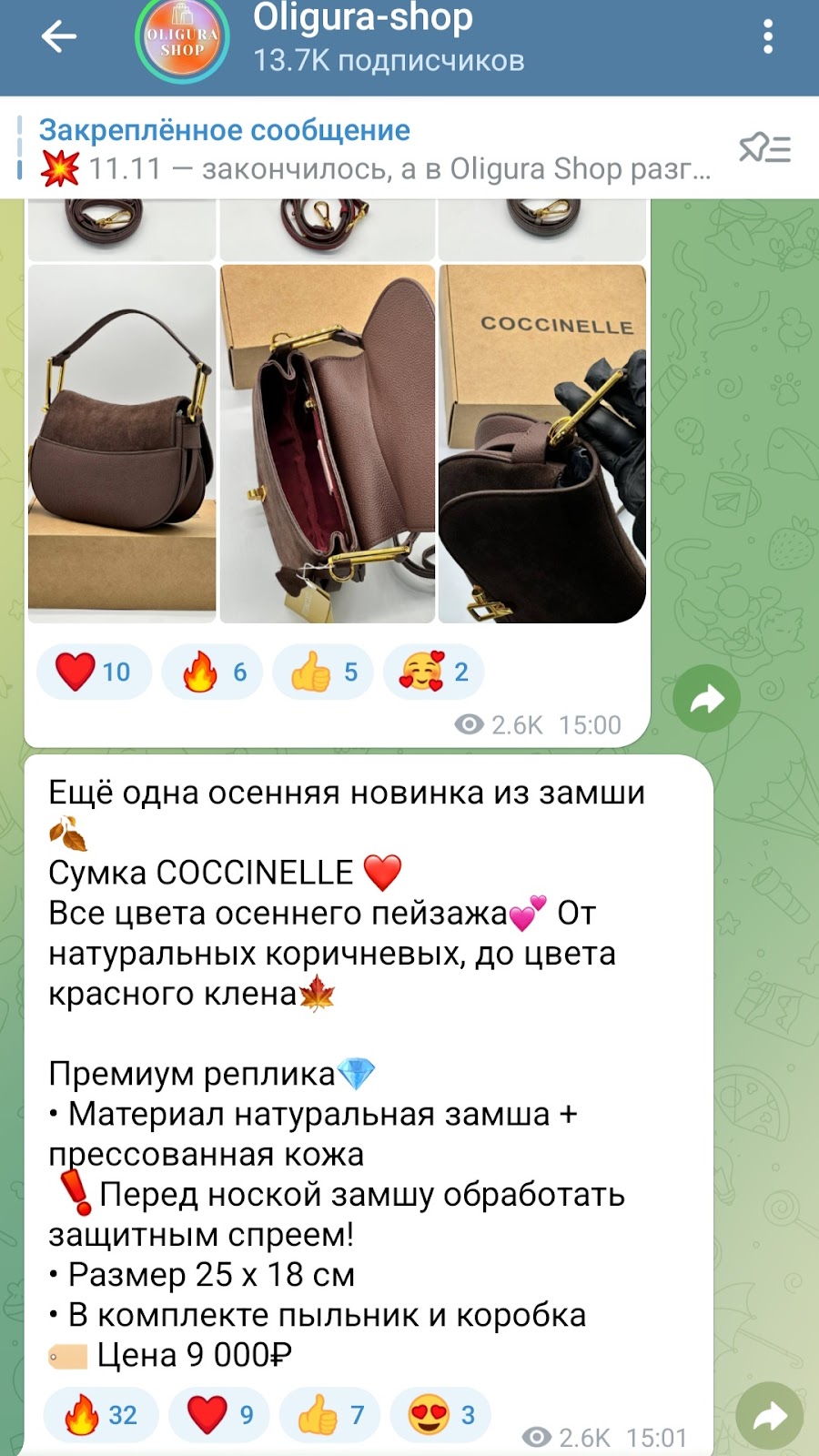Tap the heart-eyes reaction showing 3
The image size is (819, 1456).
[440, 1415]
